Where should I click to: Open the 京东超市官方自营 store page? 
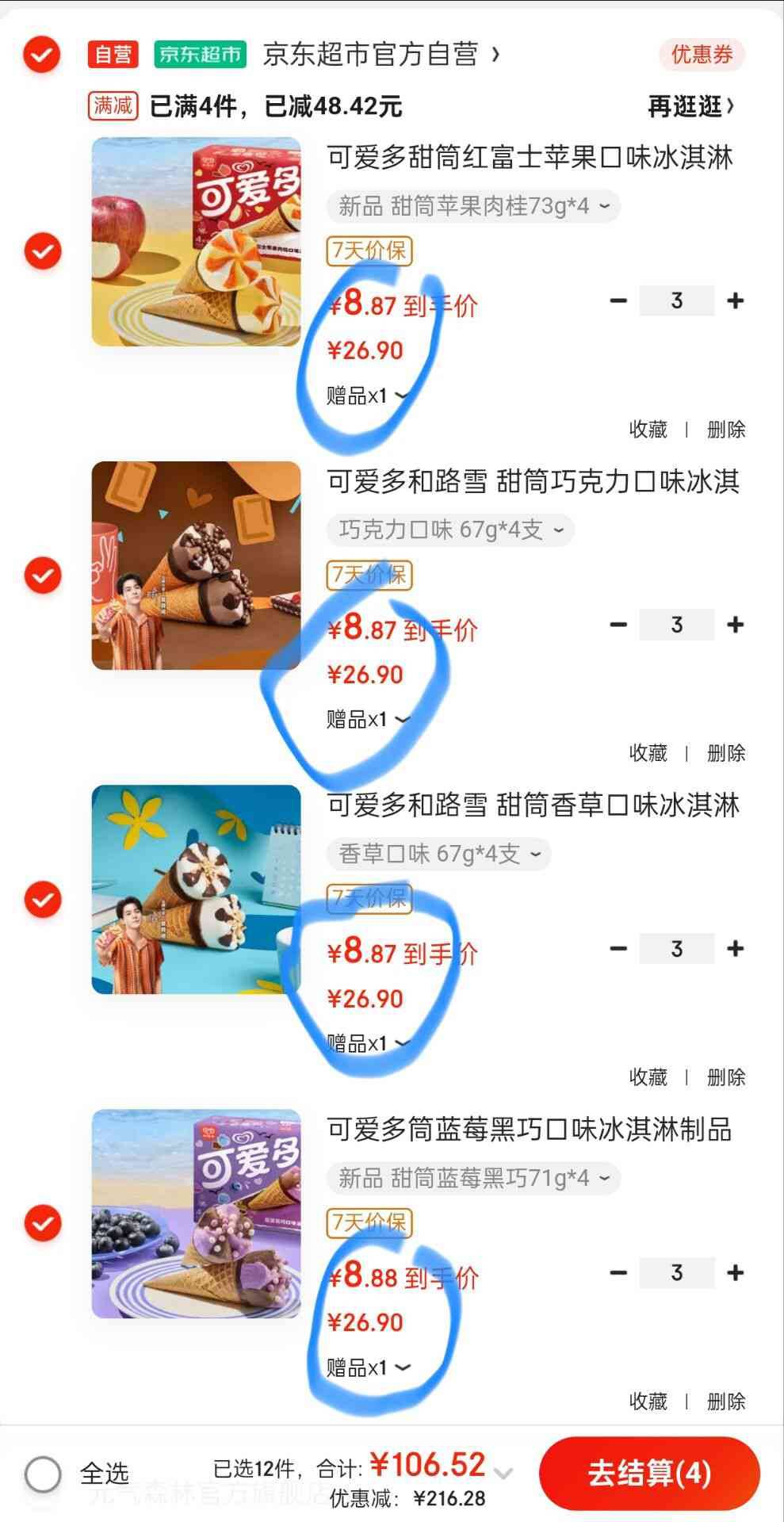tap(381, 55)
